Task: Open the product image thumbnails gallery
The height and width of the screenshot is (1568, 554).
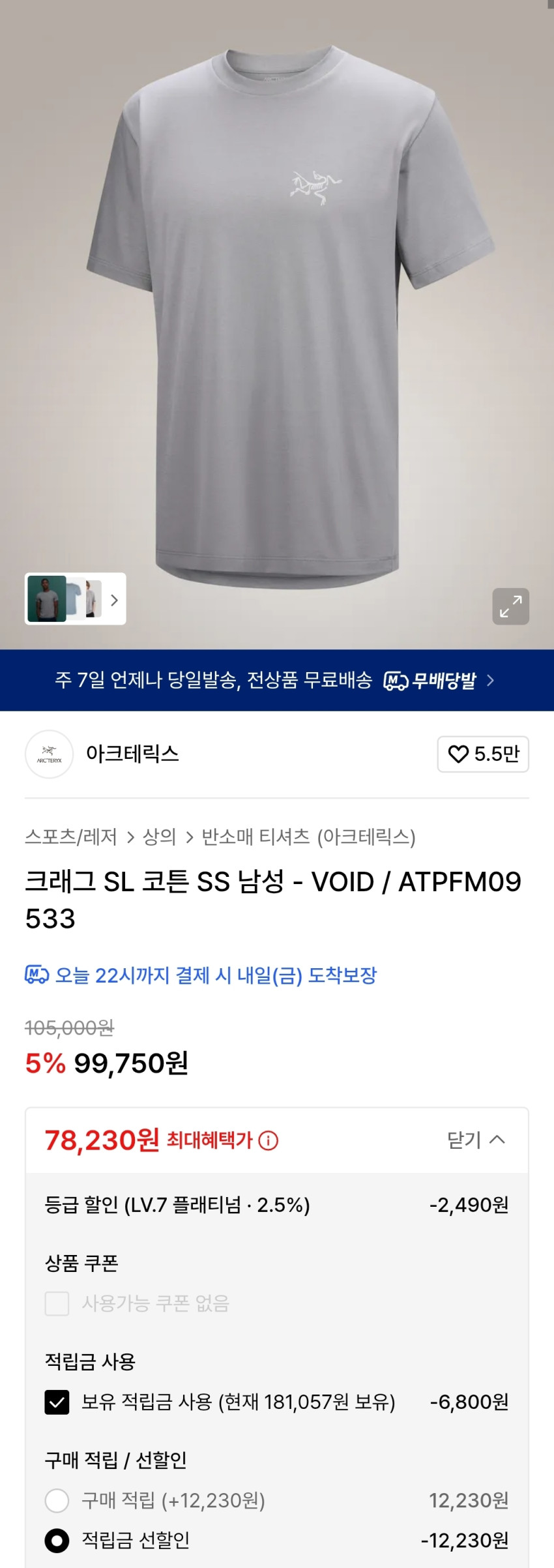Action: tap(75, 599)
